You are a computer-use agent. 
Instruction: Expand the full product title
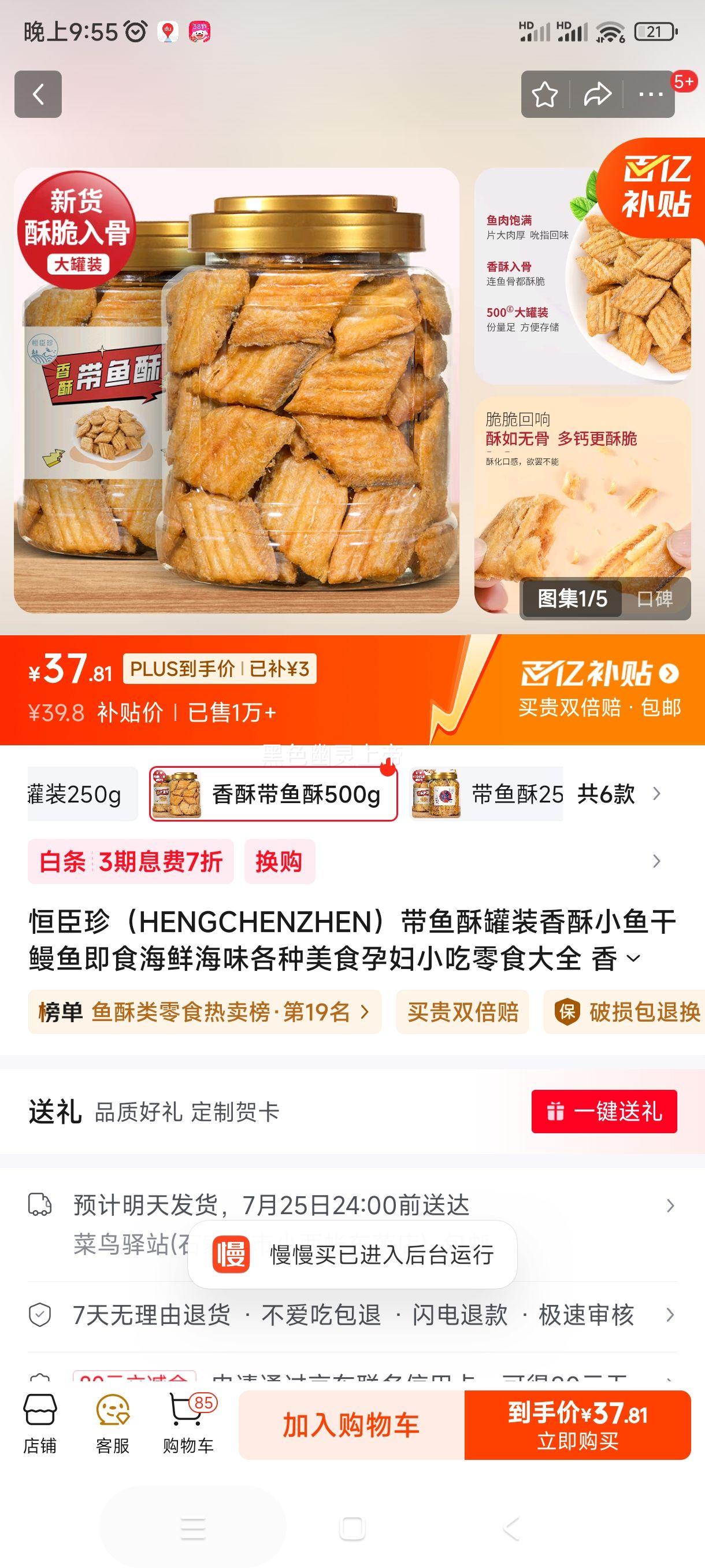tap(633, 959)
